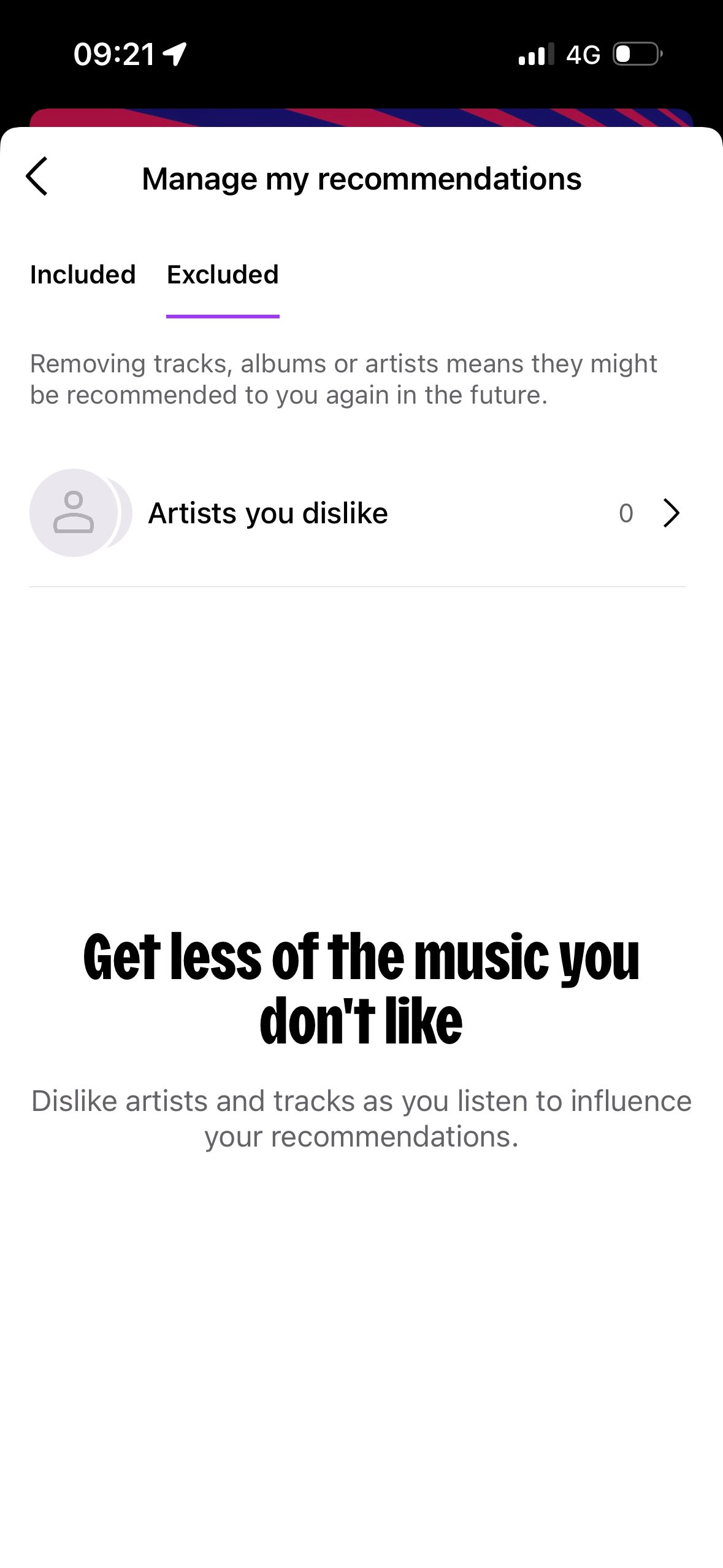
Task: Tap the person avatar placeholder icon
Action: point(74,513)
